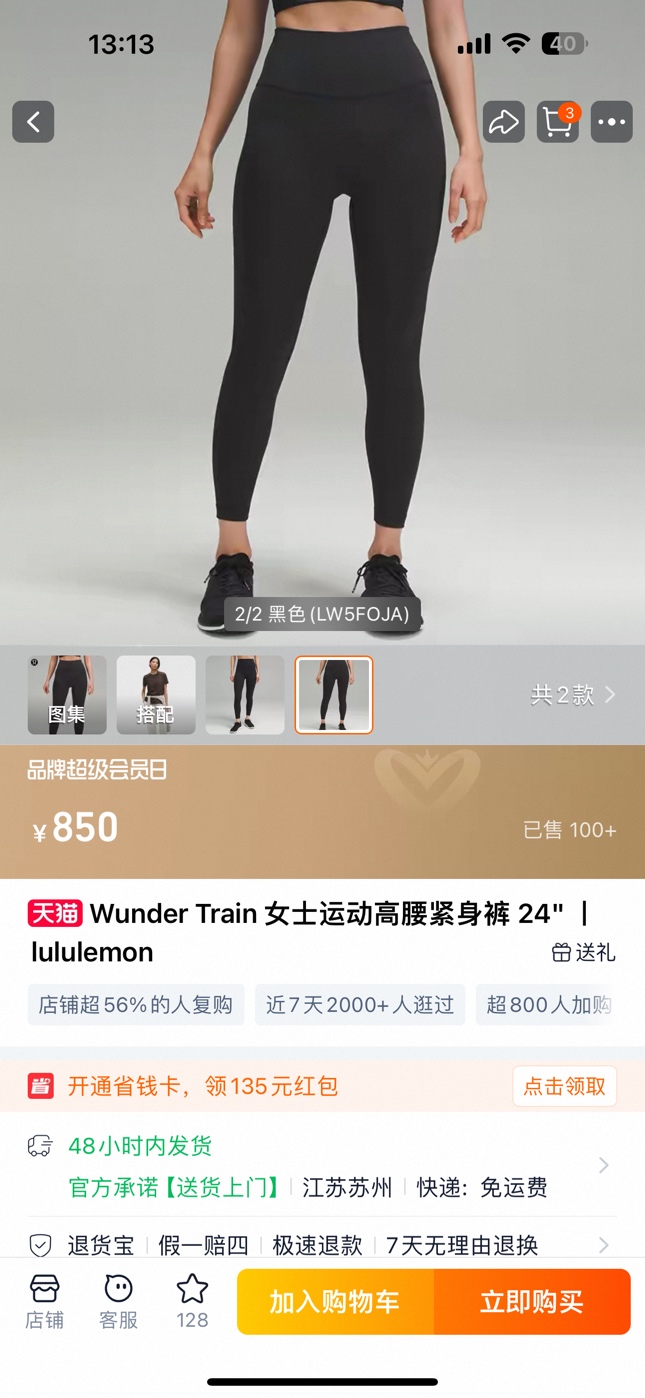Expand the 48小时内发货 shipping details

(603, 1165)
